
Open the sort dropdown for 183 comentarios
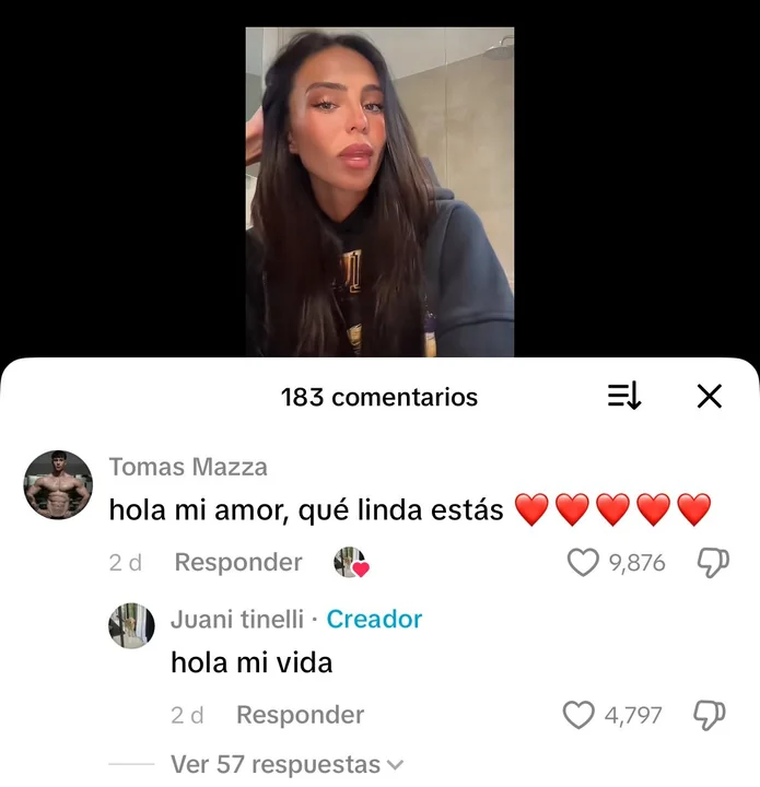click(620, 397)
